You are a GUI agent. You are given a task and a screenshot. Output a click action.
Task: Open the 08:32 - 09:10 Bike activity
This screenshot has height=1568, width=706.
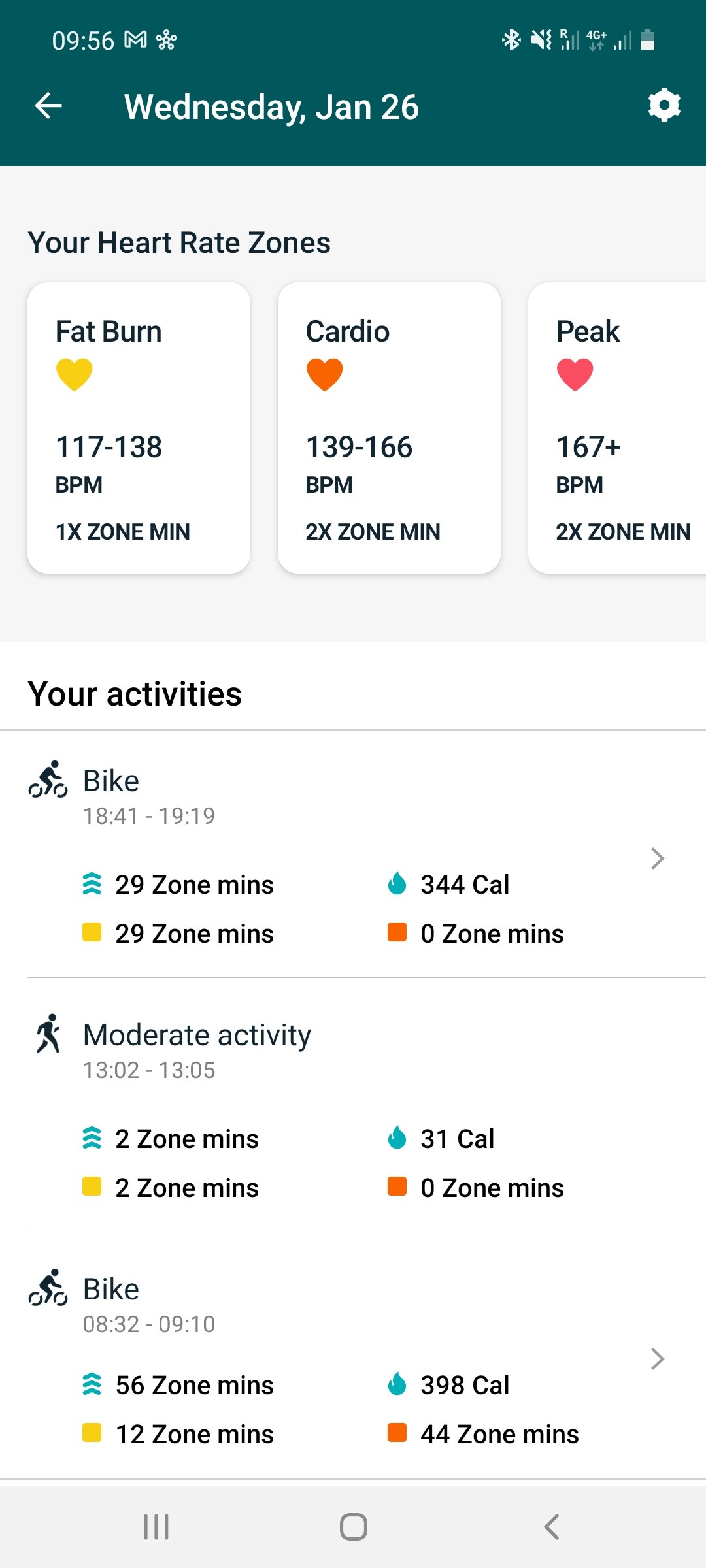point(353,1356)
